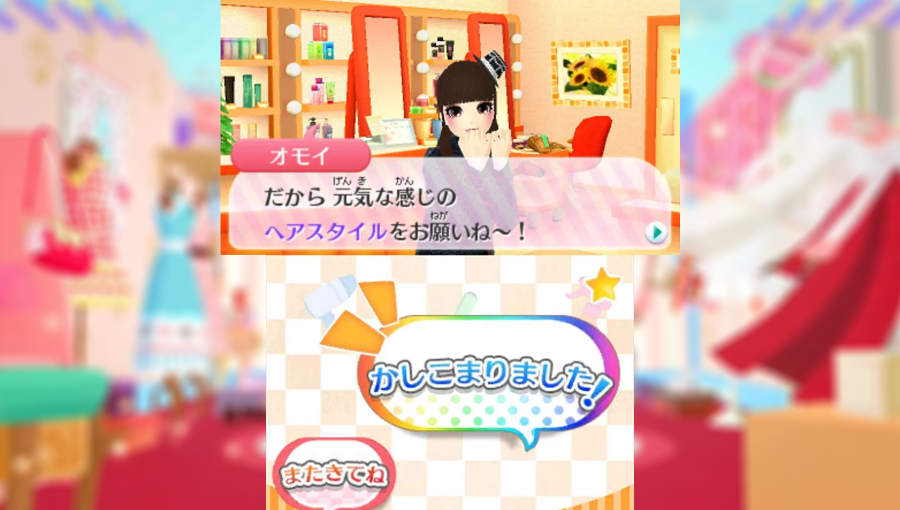Choose the かしこまりました! reply bubble
This screenshot has width=900, height=510.
(x=489, y=381)
